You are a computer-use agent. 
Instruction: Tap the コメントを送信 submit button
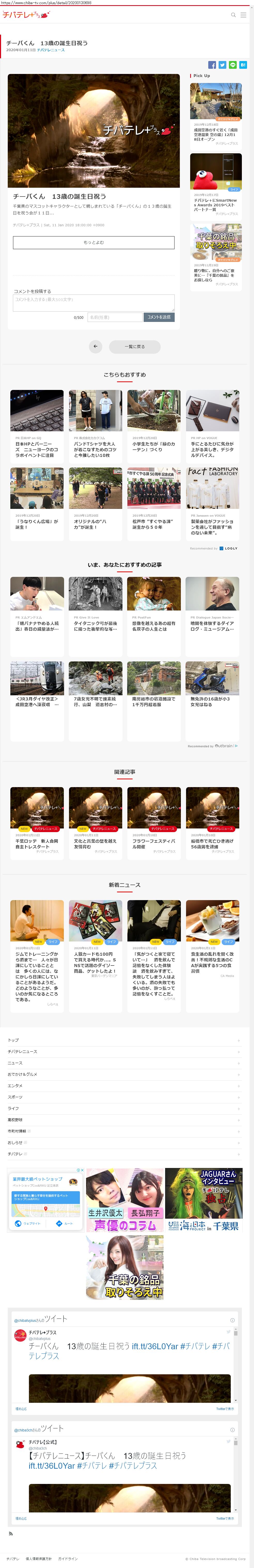159,317
